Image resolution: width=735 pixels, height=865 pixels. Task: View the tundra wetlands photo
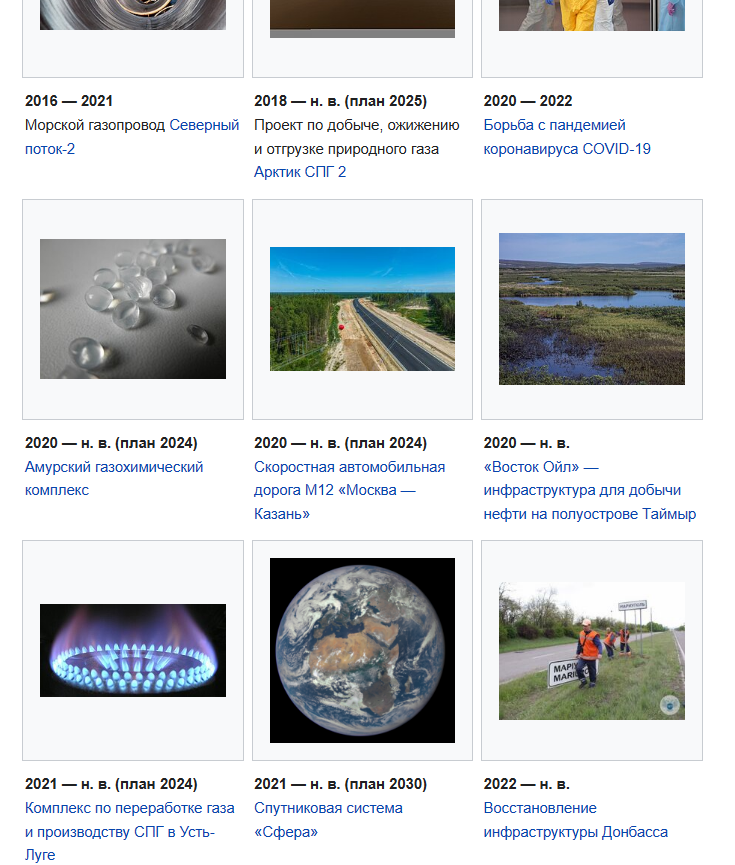point(592,309)
